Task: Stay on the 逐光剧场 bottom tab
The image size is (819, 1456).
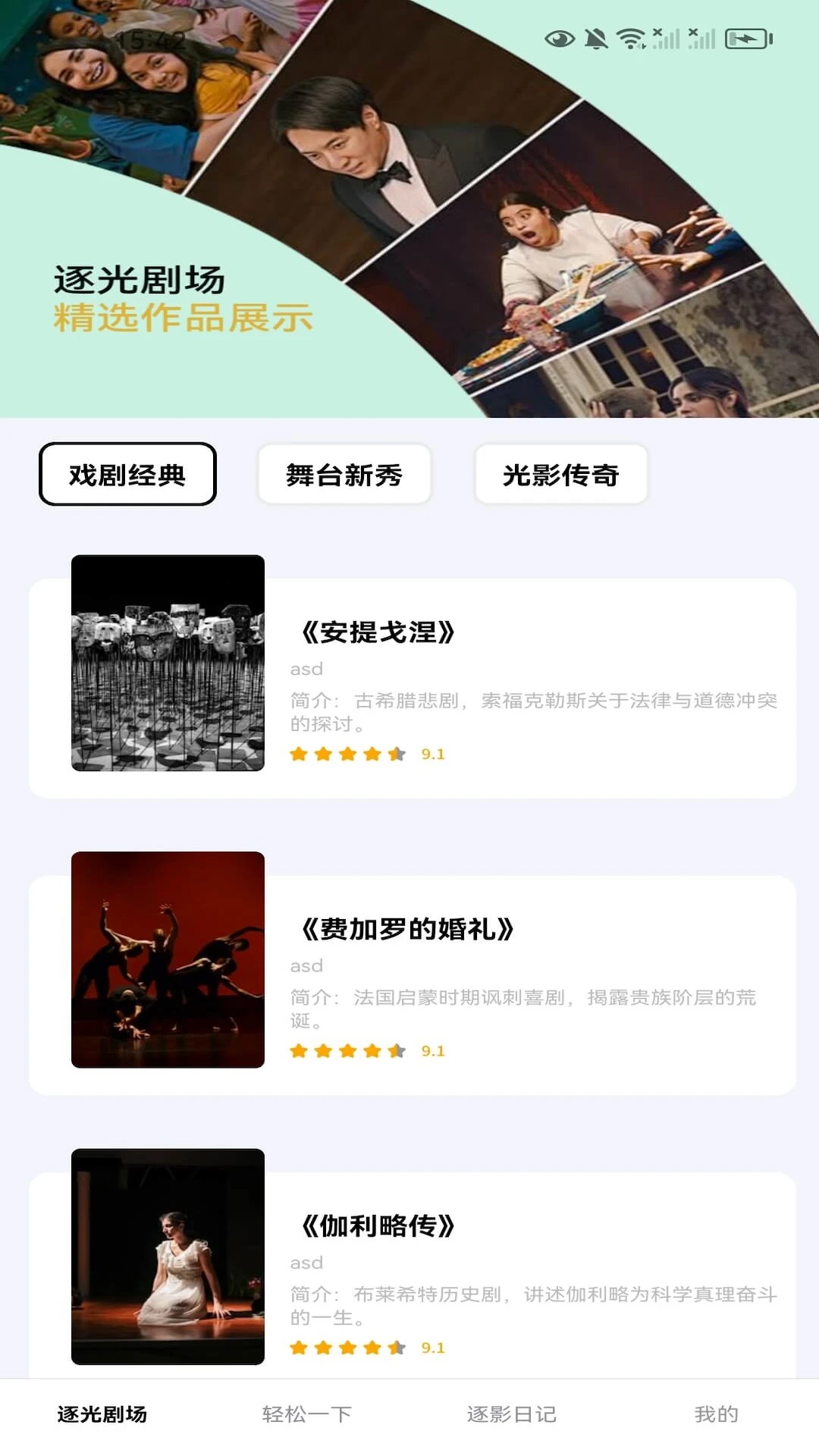Action: [102, 1414]
